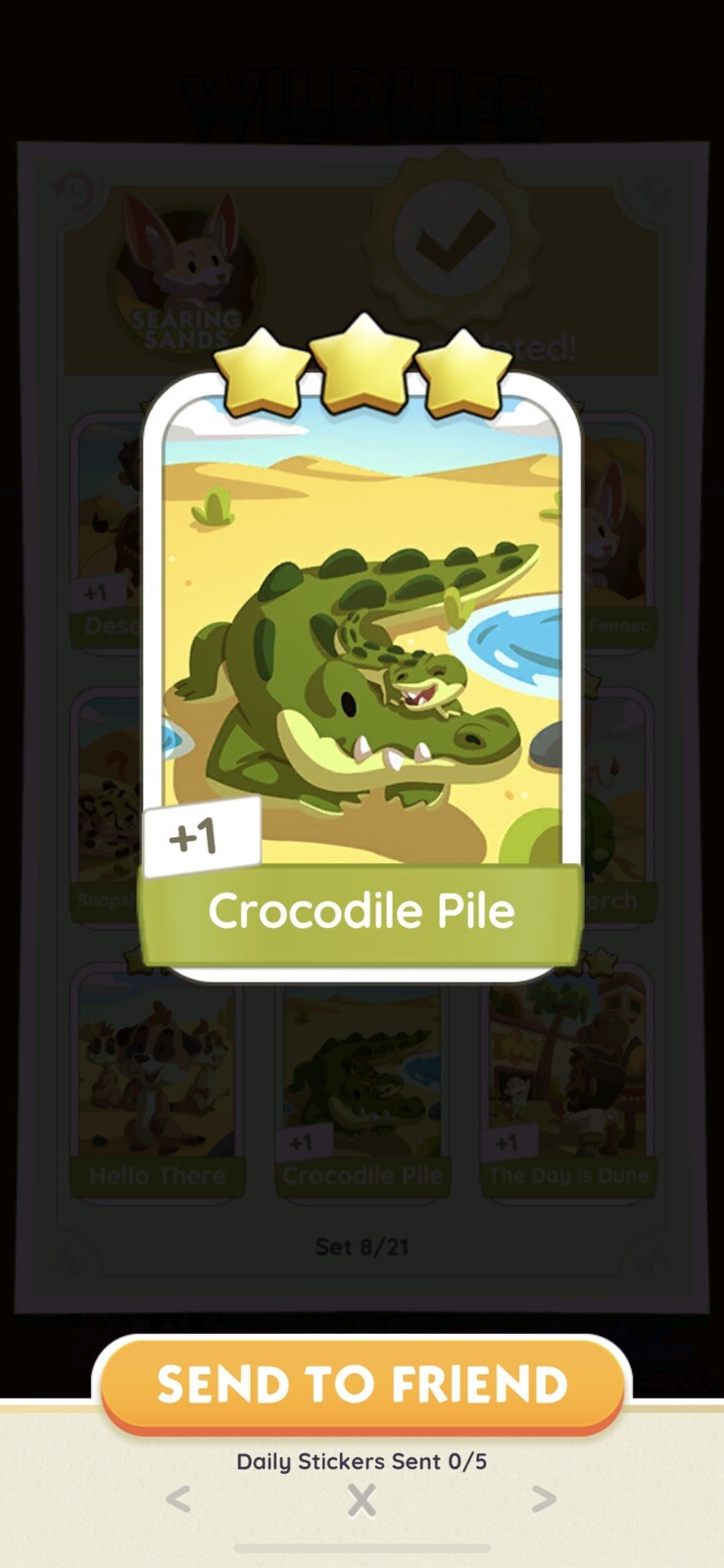Tap the Send to Friend button
724x1568 pixels.
362,1384
